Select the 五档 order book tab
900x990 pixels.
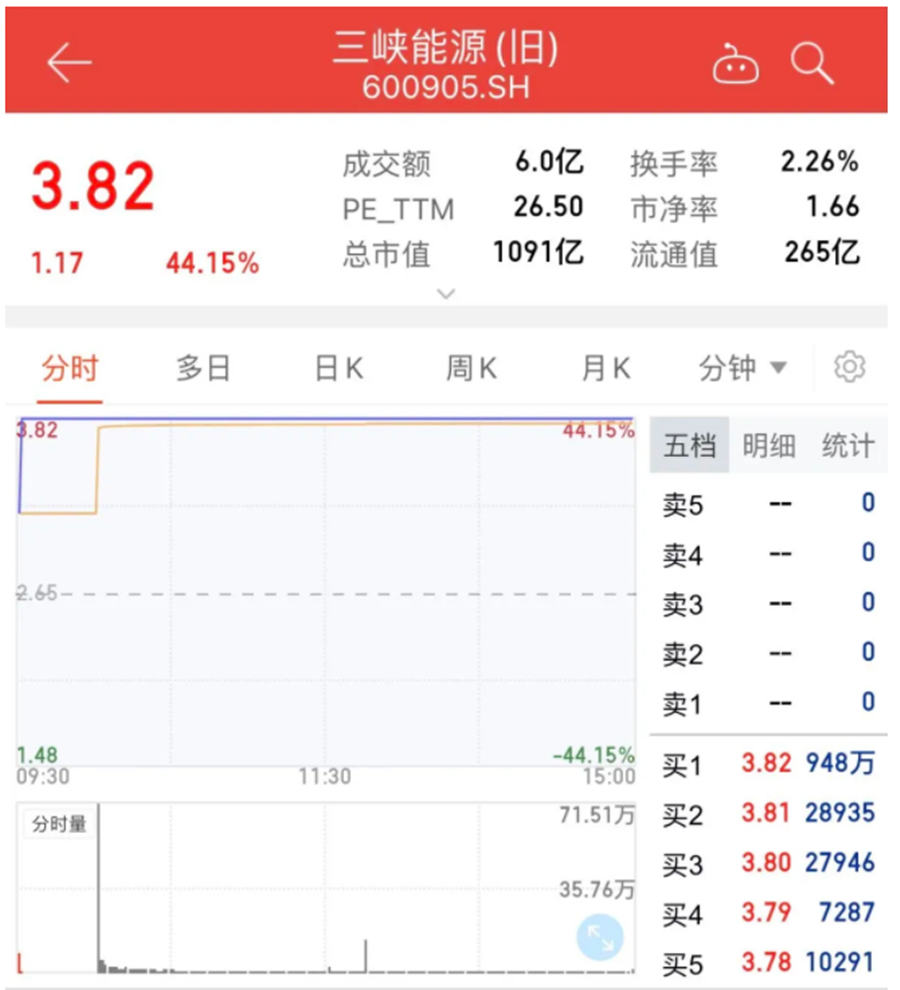click(690, 446)
